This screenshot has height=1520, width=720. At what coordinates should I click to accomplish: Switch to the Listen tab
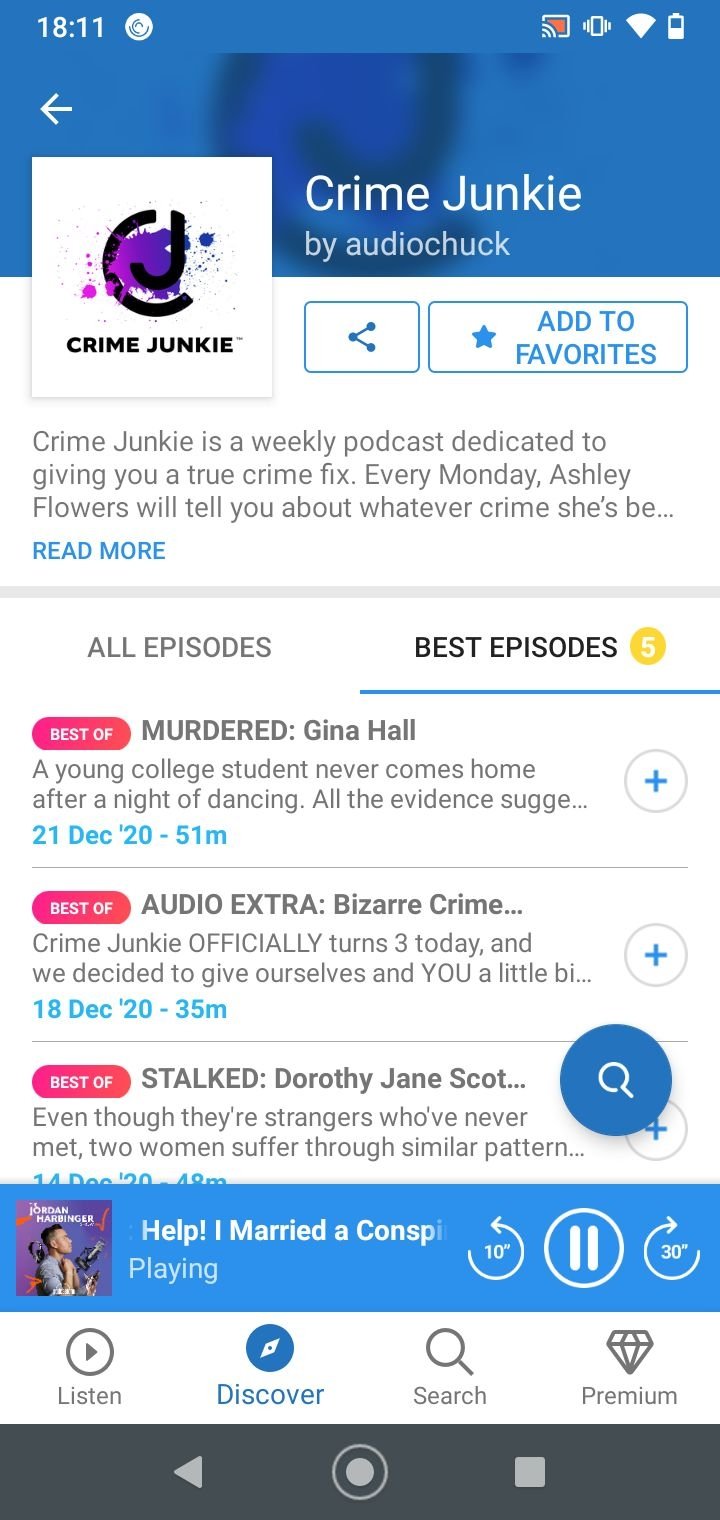(x=90, y=1368)
